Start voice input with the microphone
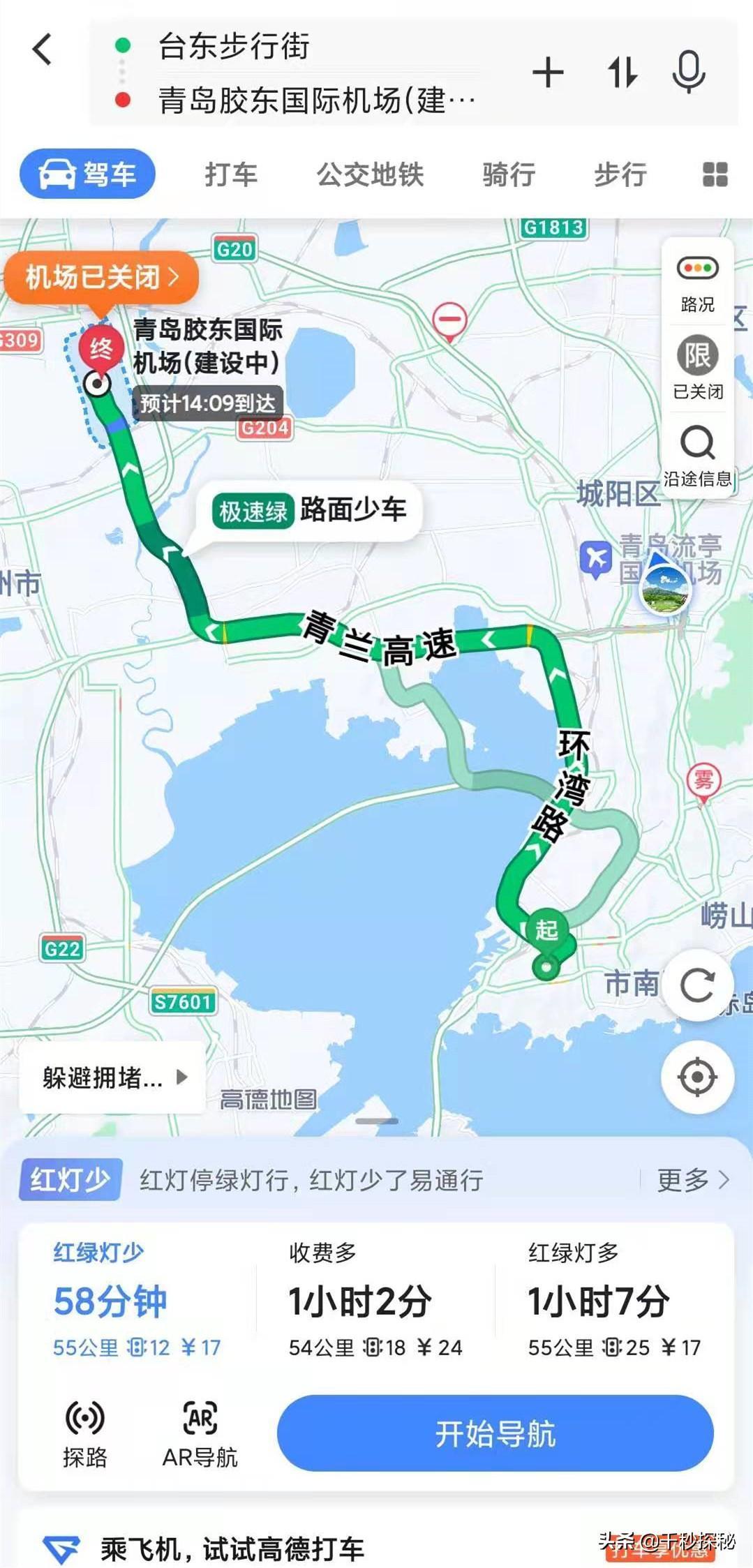The height and width of the screenshot is (1568, 753). click(688, 73)
